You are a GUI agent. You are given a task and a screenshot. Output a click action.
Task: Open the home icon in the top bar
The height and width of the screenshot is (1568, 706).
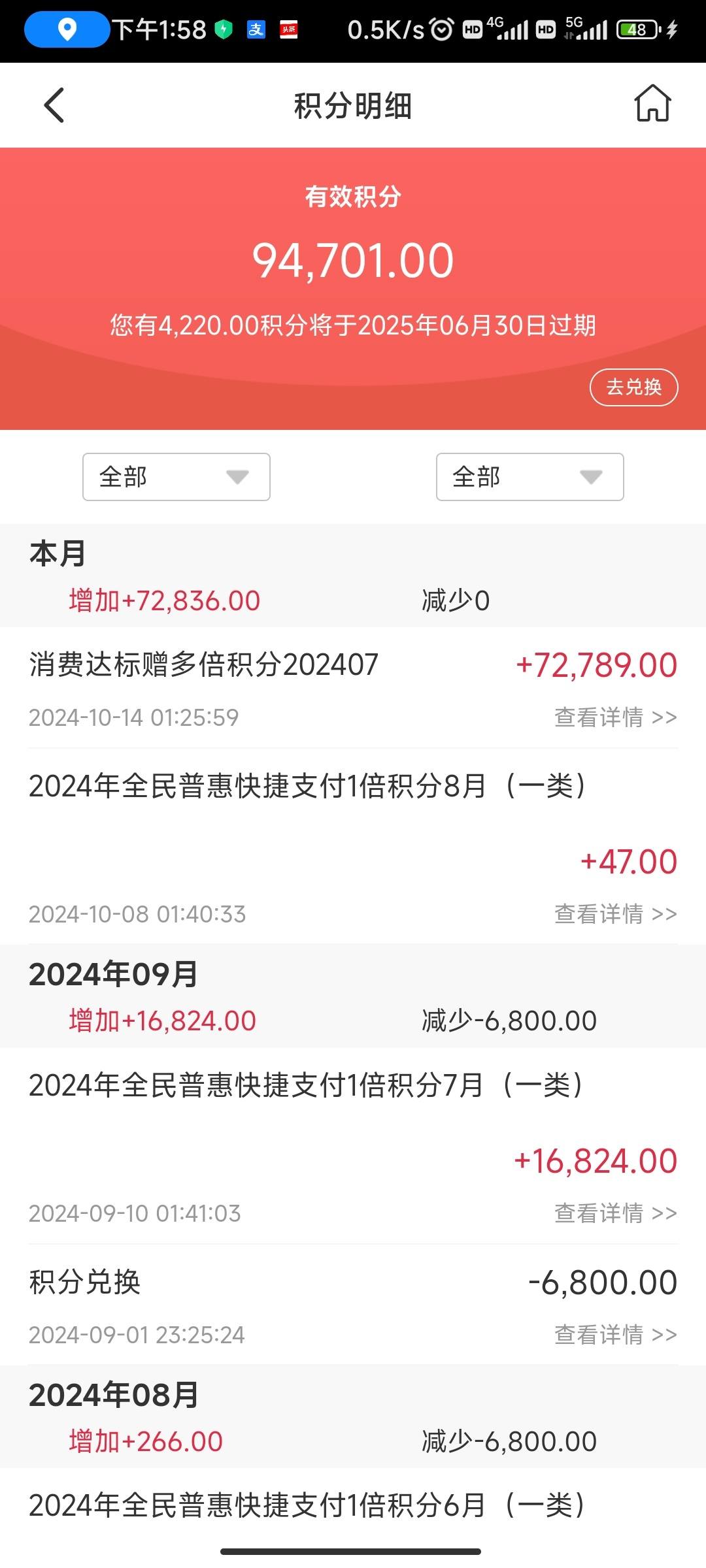pyautogui.click(x=652, y=104)
